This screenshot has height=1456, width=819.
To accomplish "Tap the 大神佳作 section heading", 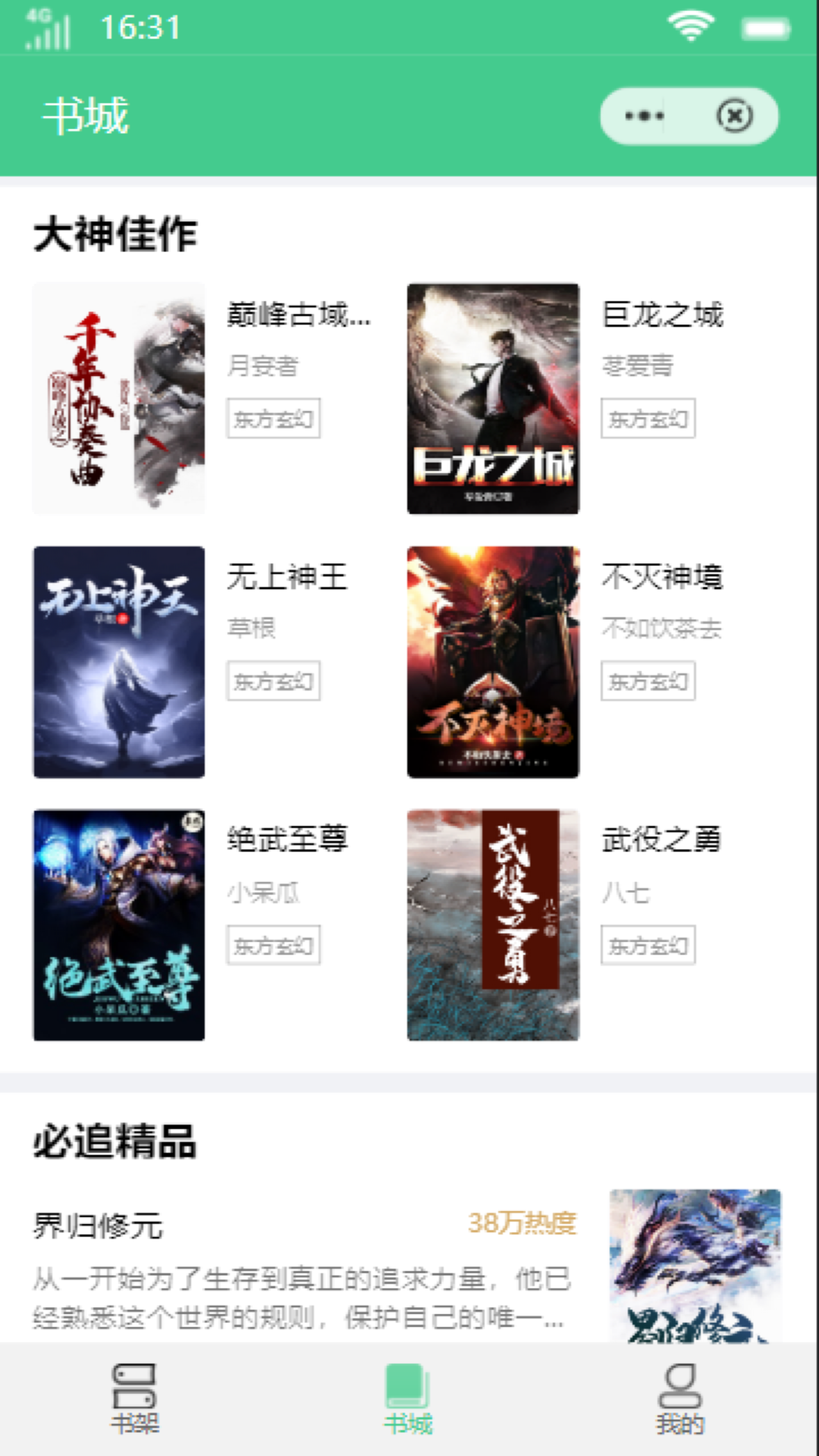I will [114, 234].
